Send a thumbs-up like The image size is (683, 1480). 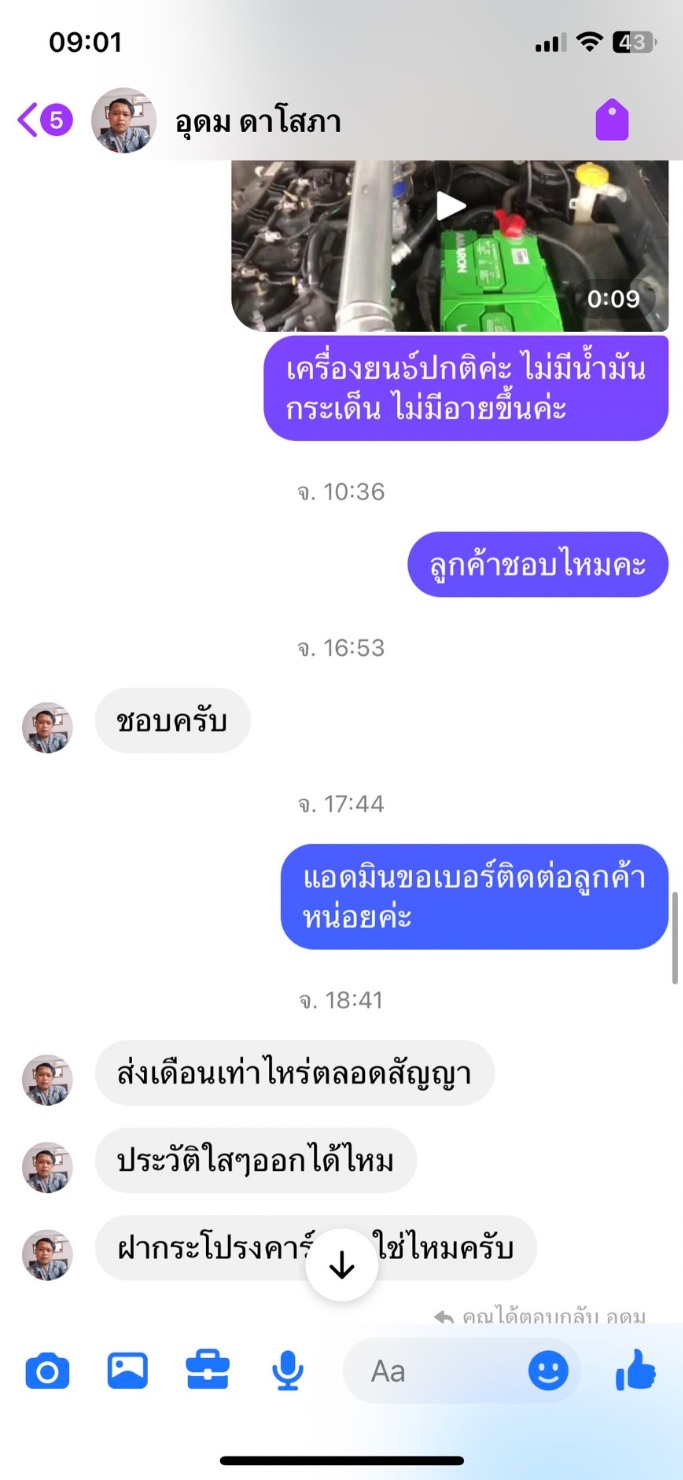pos(635,1371)
